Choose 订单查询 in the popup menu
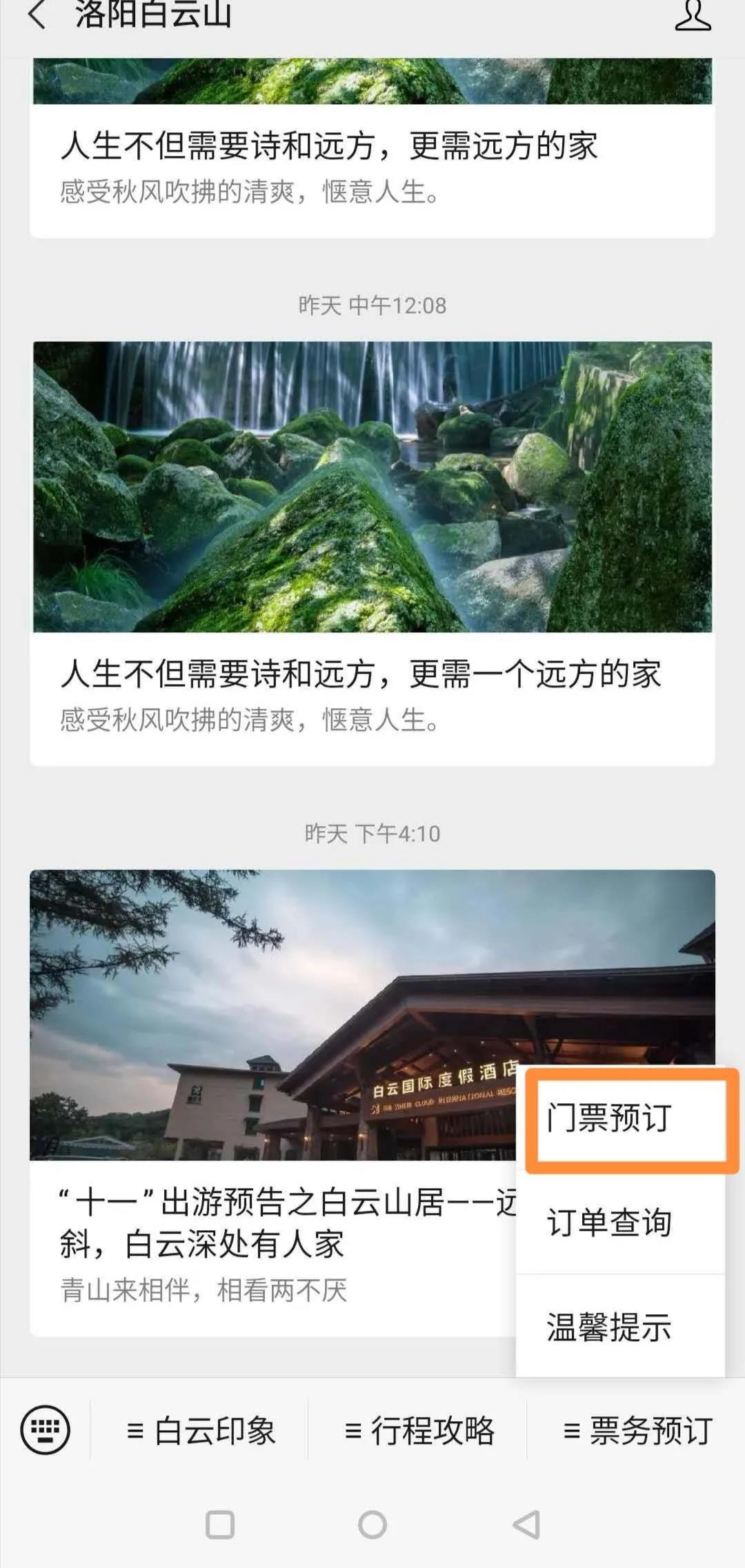The height and width of the screenshot is (1568, 745). click(610, 1223)
